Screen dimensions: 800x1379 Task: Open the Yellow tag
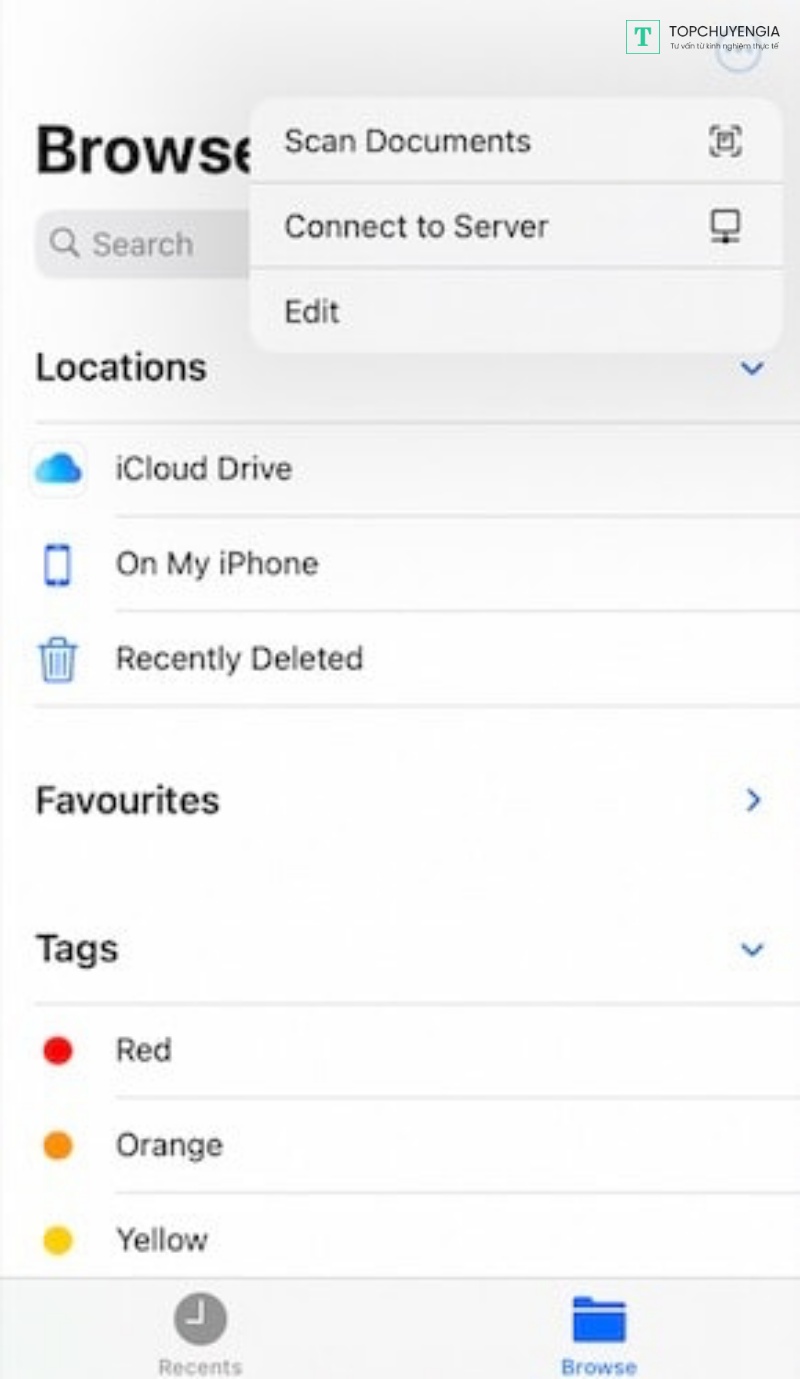tap(161, 1240)
